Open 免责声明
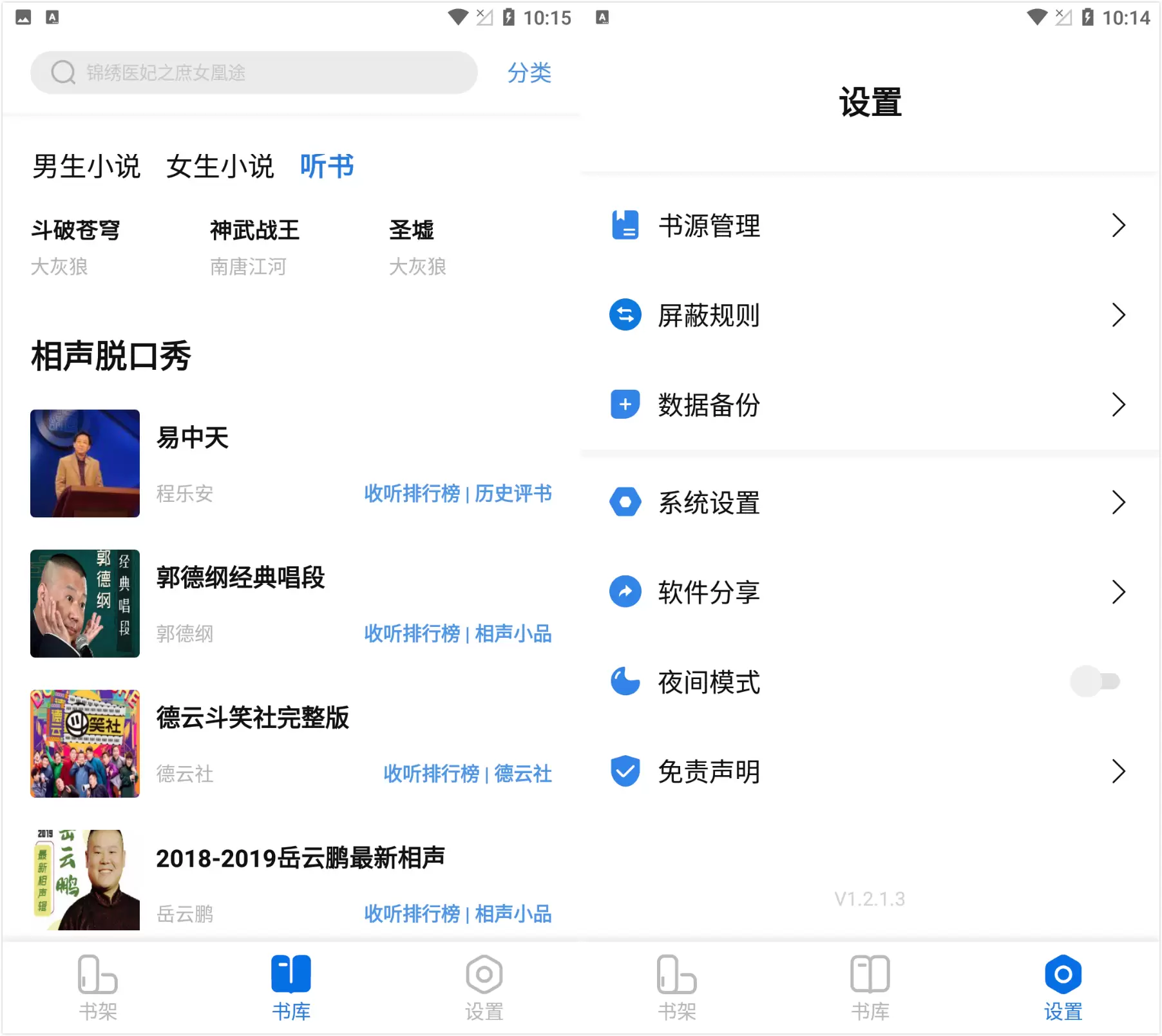The width and height of the screenshot is (1162, 1036). (x=870, y=771)
